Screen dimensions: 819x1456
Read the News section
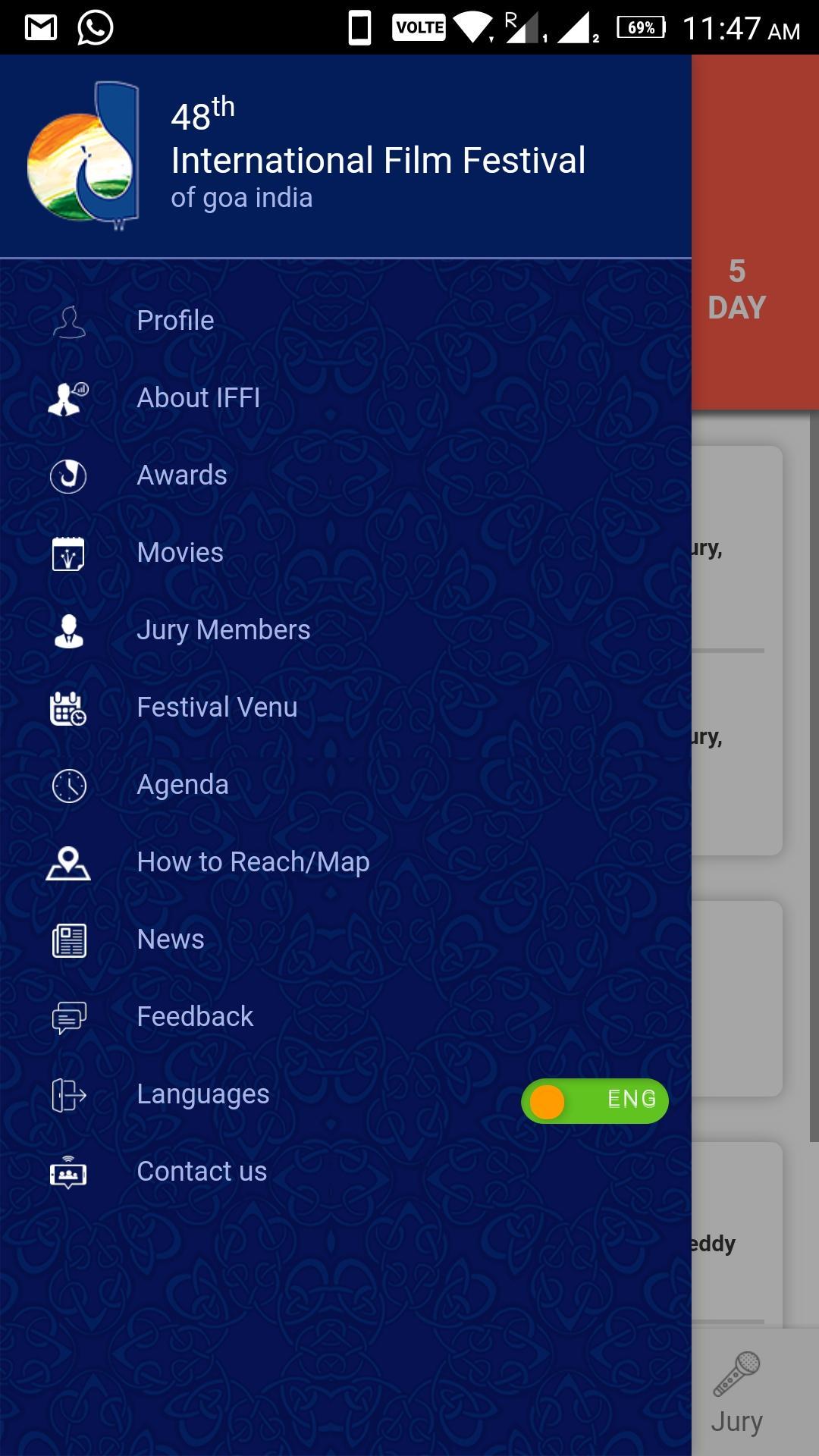pos(171,940)
